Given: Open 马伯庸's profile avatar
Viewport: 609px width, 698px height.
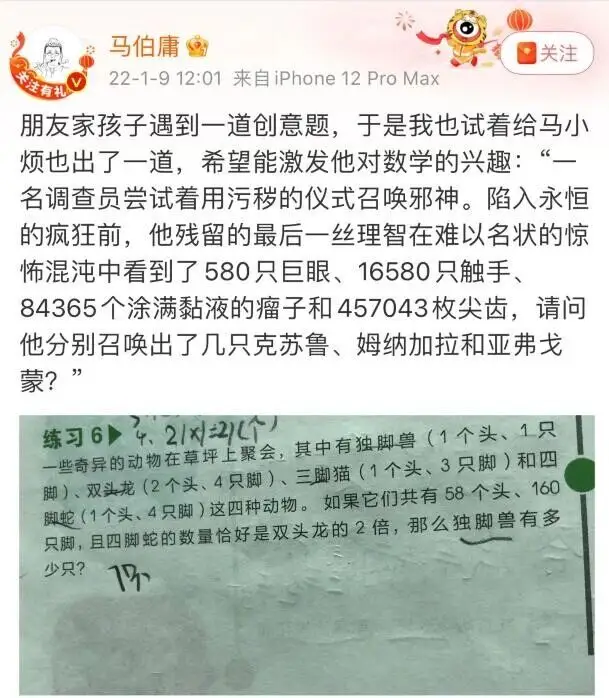Looking at the screenshot, I should [52, 62].
